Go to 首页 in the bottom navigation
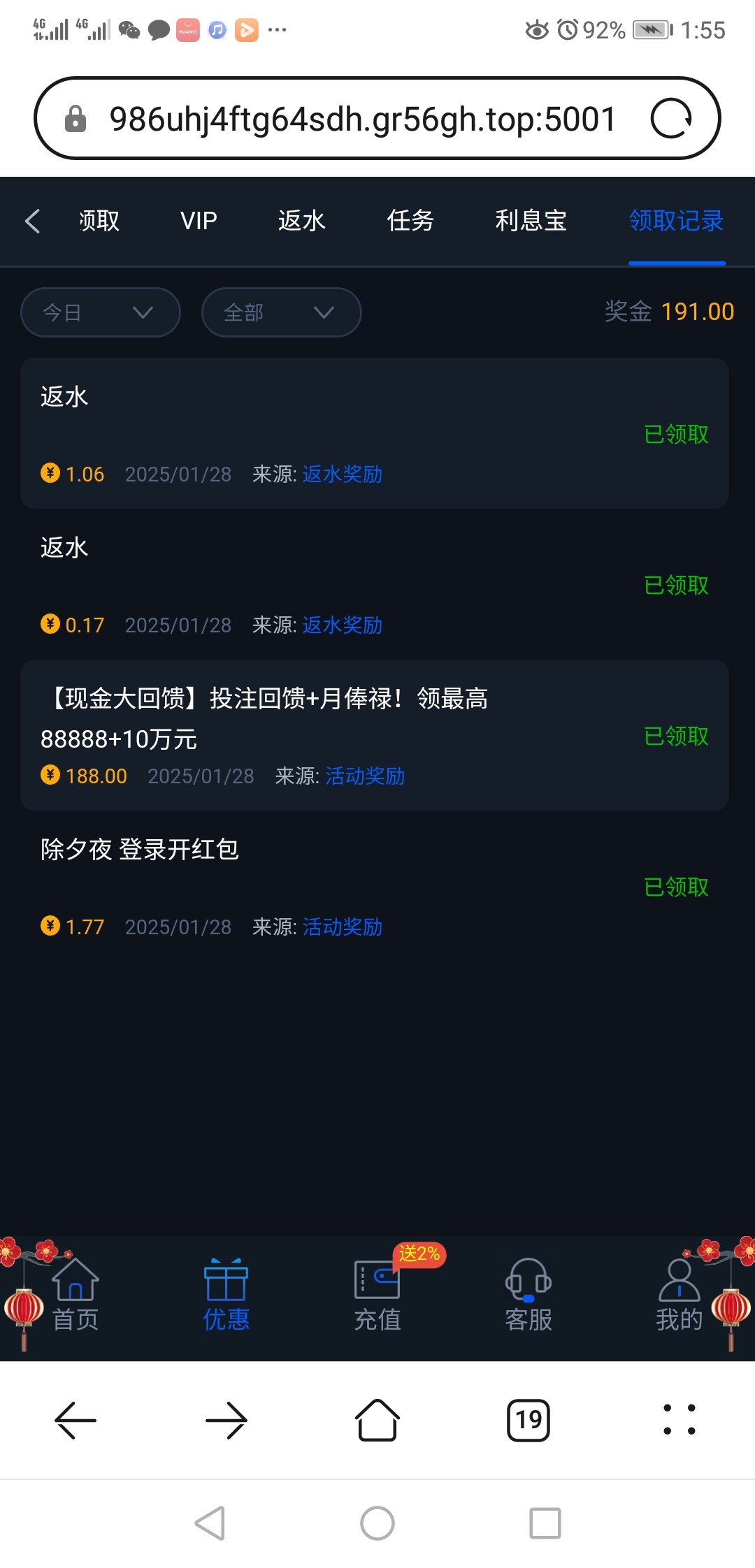The image size is (755, 1568). [x=75, y=1297]
